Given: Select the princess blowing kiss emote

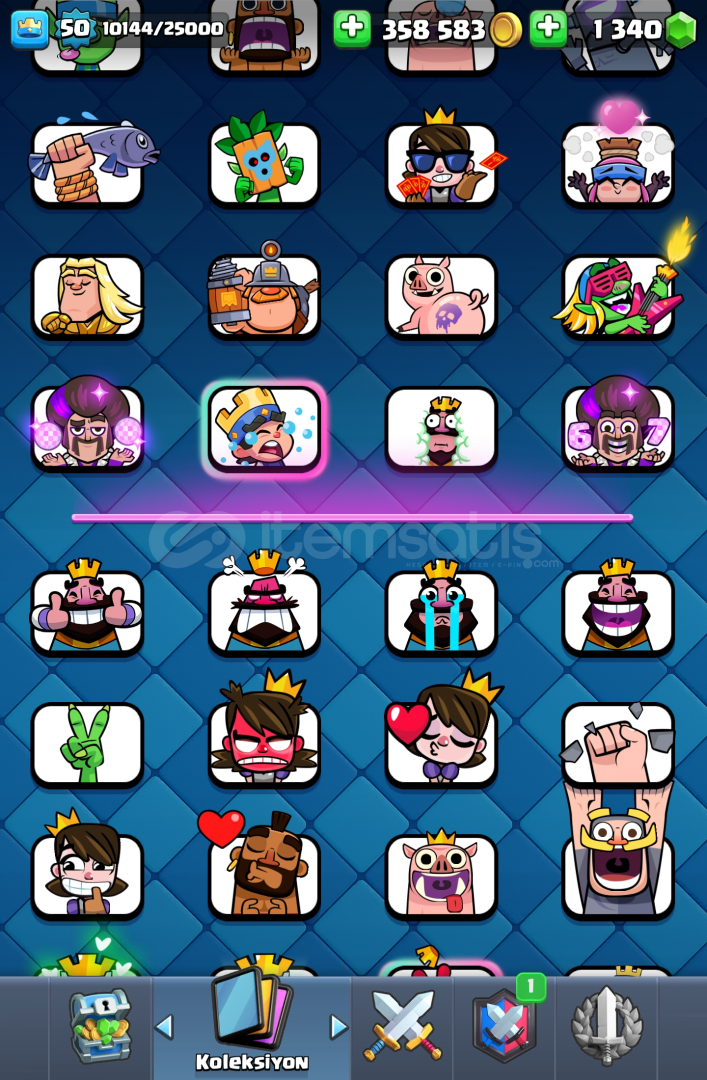Looking at the screenshot, I should coord(441,743).
